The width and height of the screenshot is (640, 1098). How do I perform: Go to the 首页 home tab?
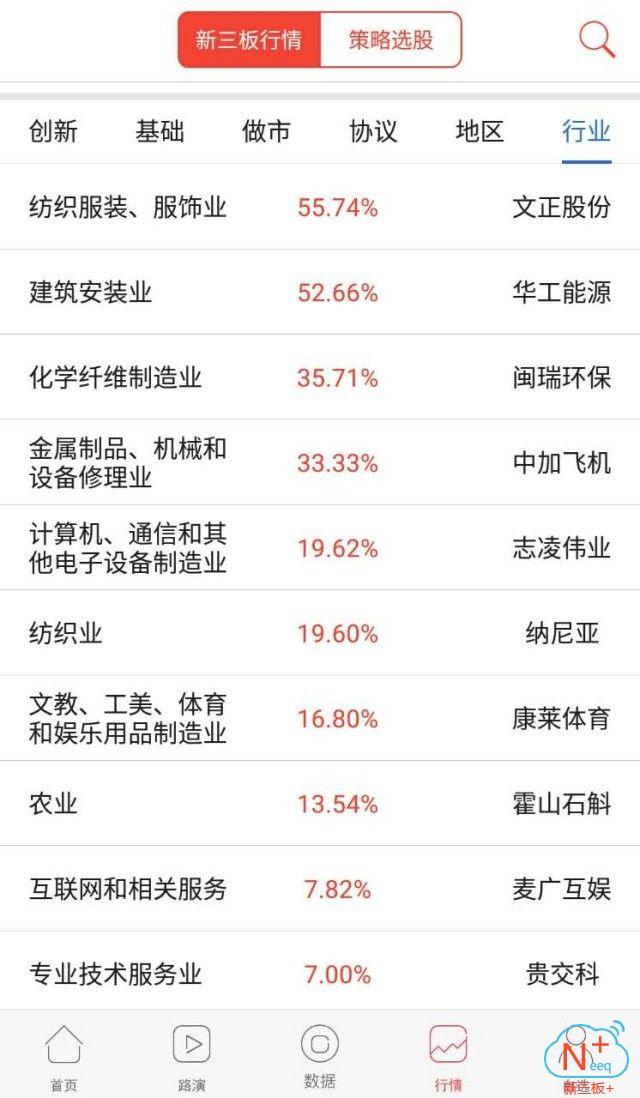(64, 1056)
